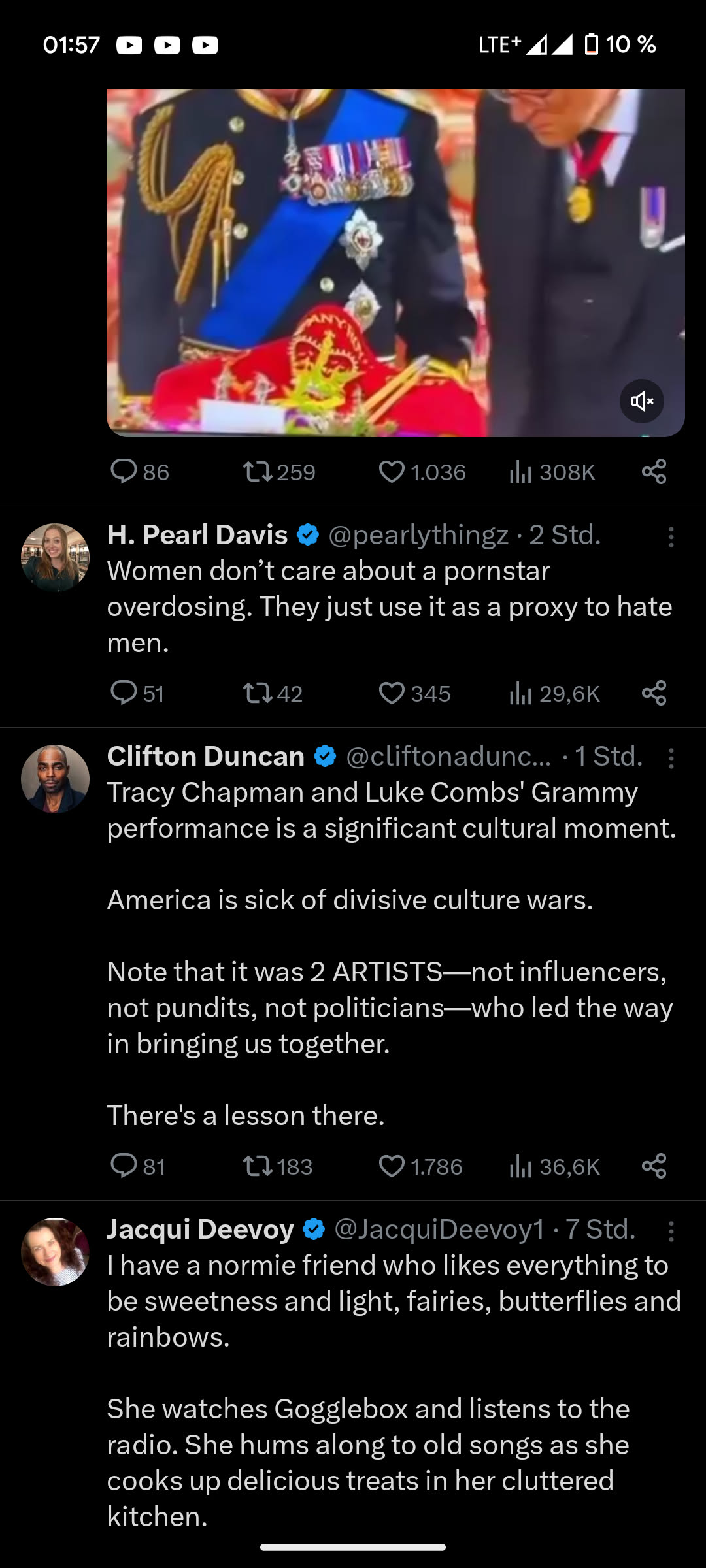706x1568 pixels.
Task: Share Clifton Duncan's post
Action: tap(654, 1166)
